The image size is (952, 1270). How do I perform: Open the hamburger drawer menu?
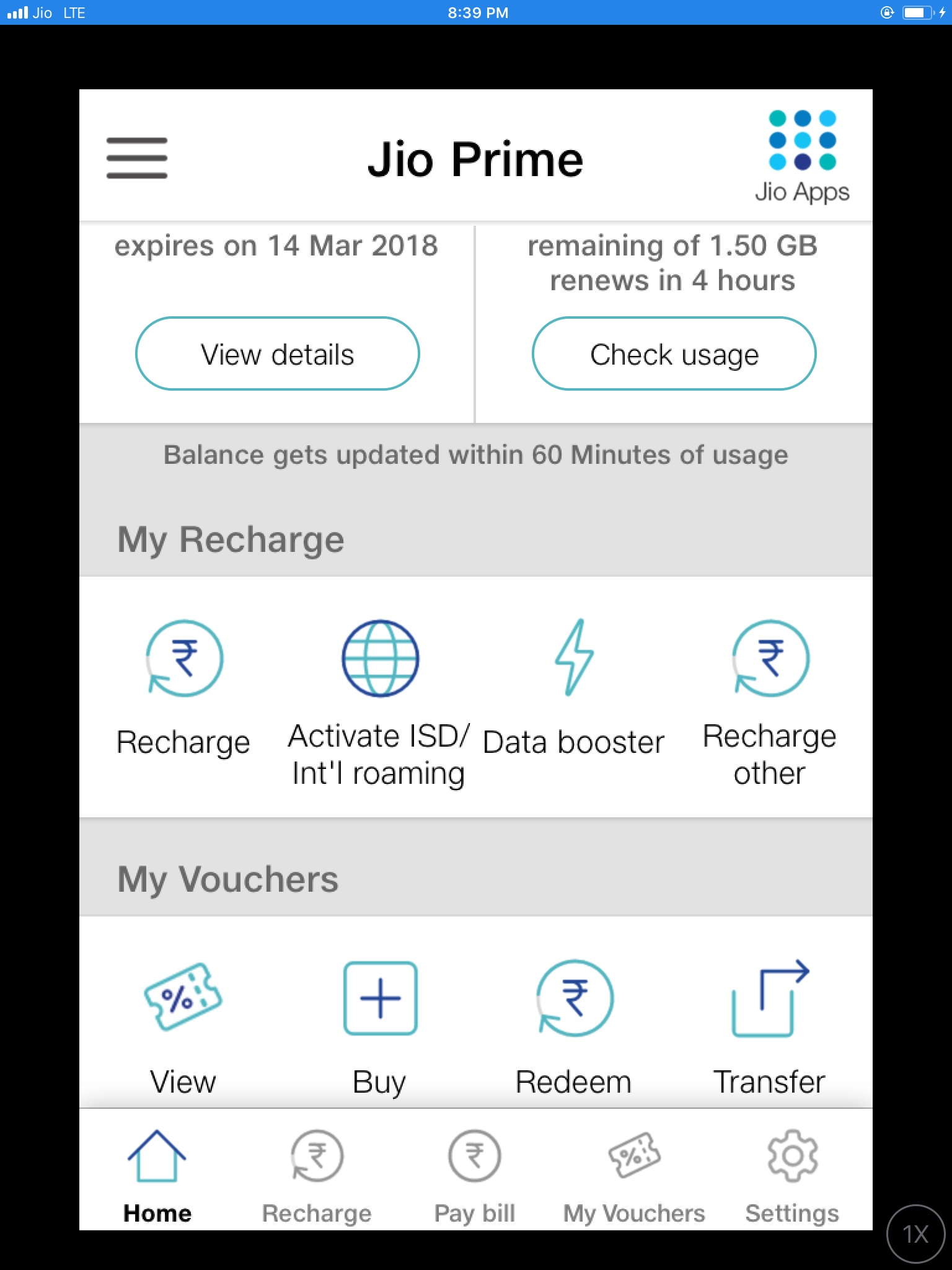(137, 158)
